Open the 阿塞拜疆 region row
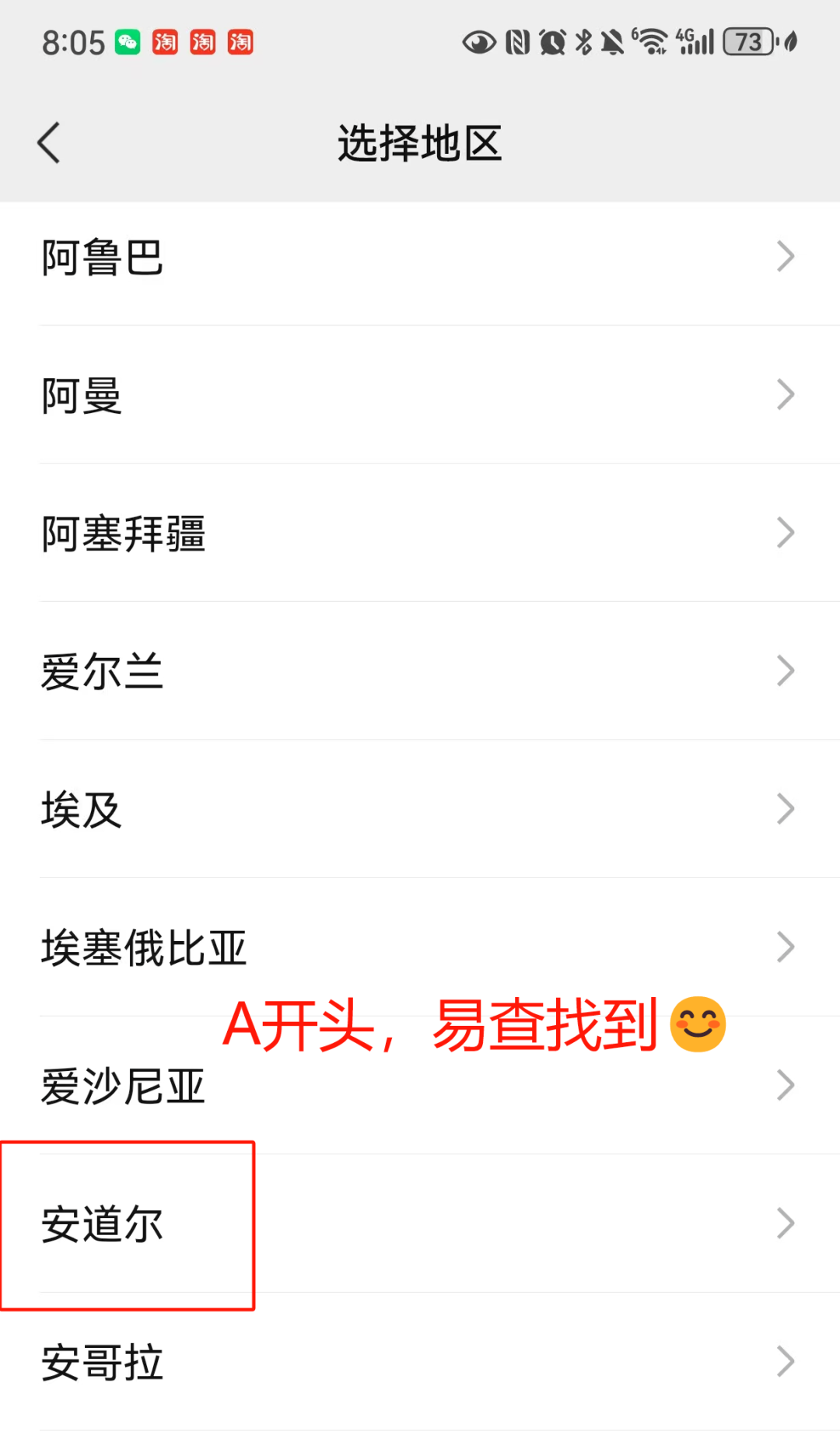 click(x=420, y=534)
